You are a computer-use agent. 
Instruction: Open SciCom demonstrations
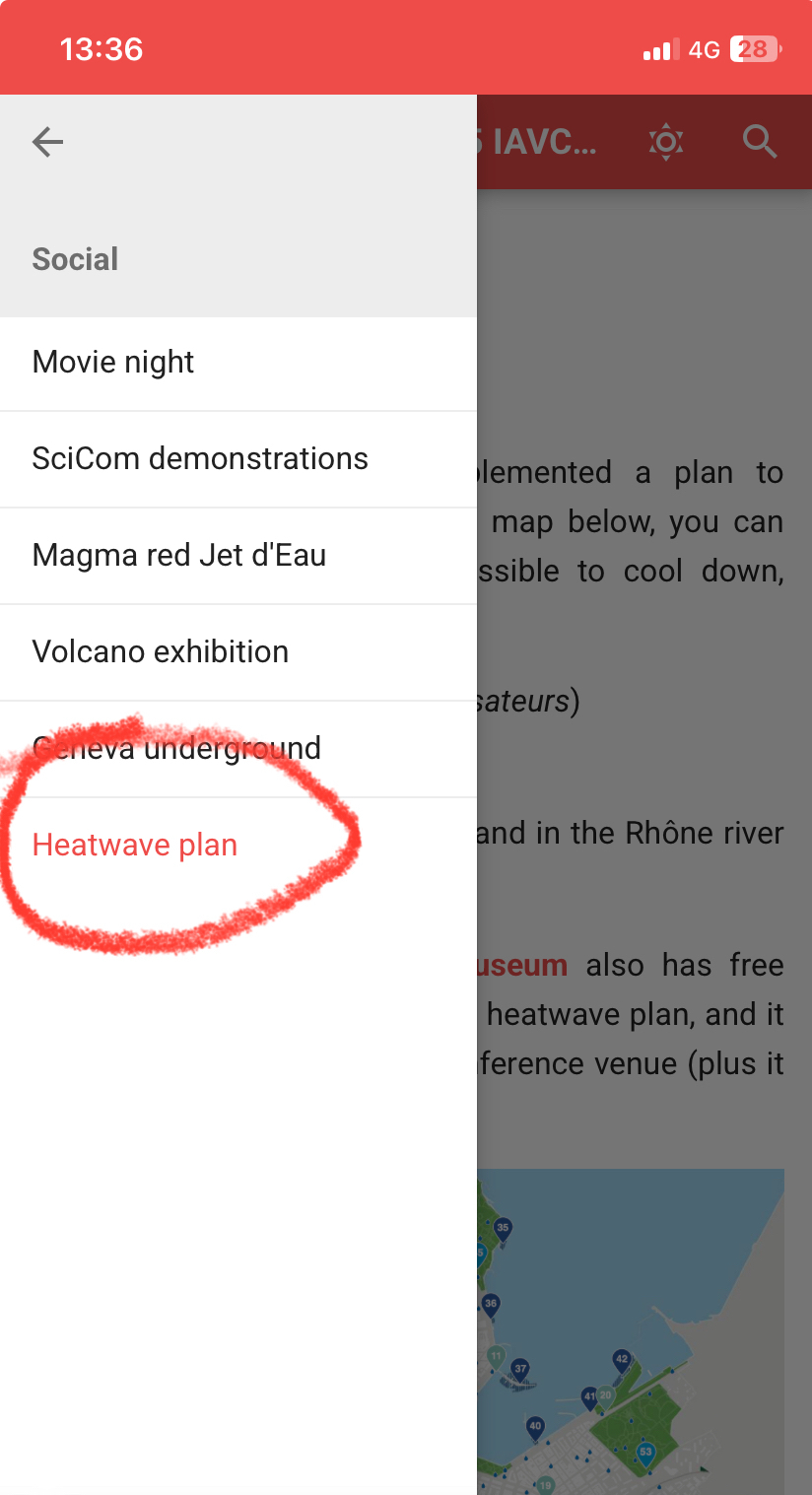(x=200, y=459)
